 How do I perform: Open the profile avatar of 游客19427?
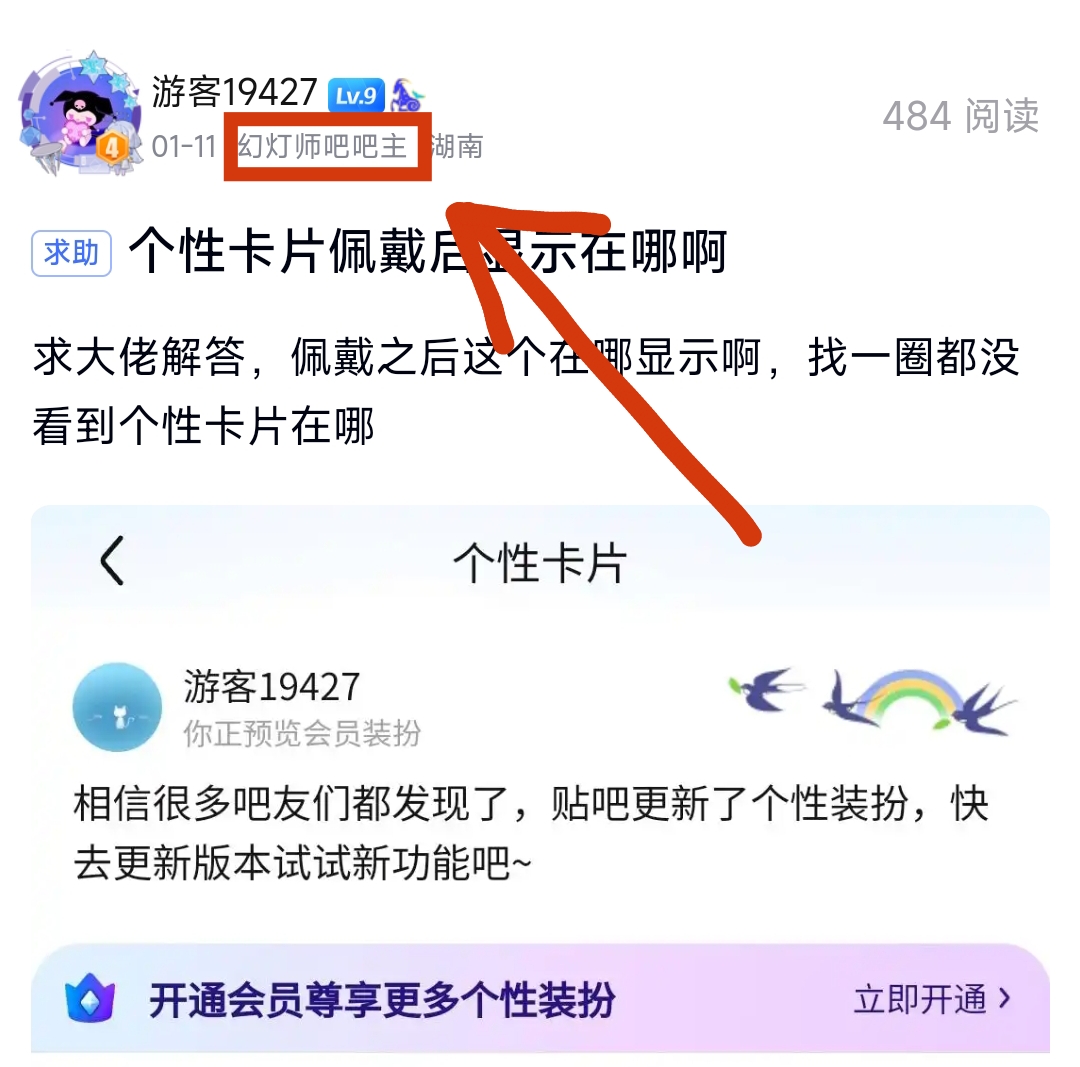(x=79, y=114)
